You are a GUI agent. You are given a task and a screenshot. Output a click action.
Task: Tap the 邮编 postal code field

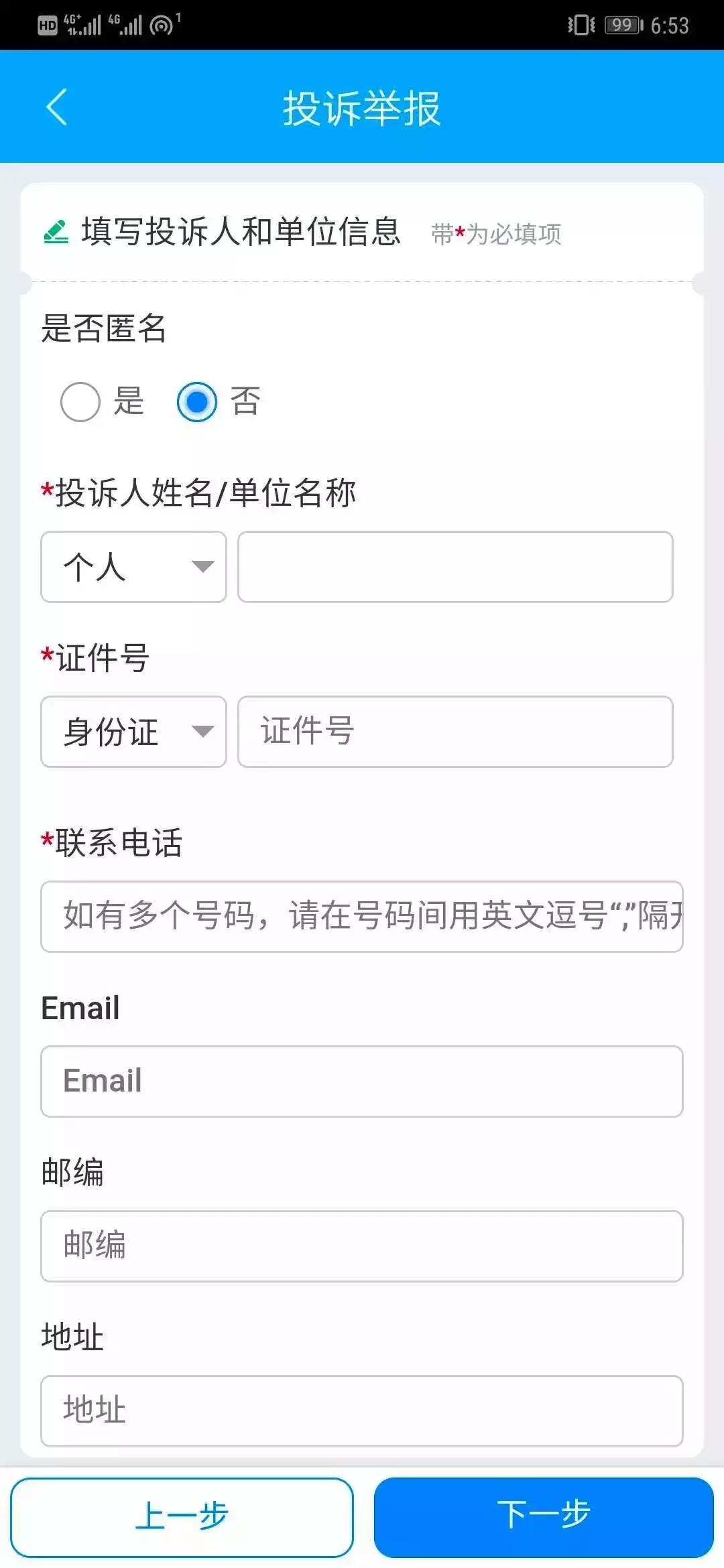click(x=362, y=1246)
